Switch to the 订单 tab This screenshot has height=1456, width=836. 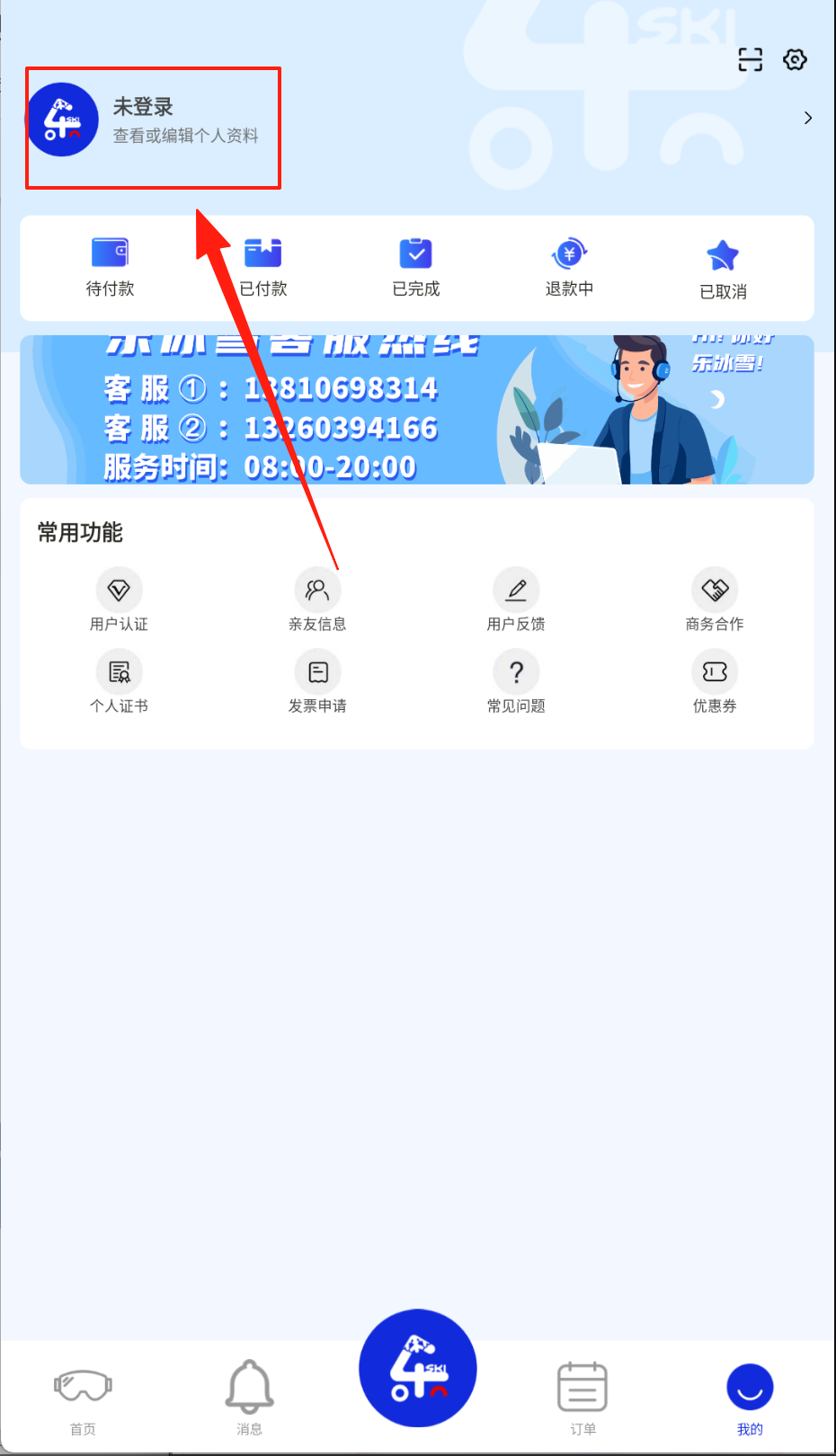click(x=583, y=1399)
